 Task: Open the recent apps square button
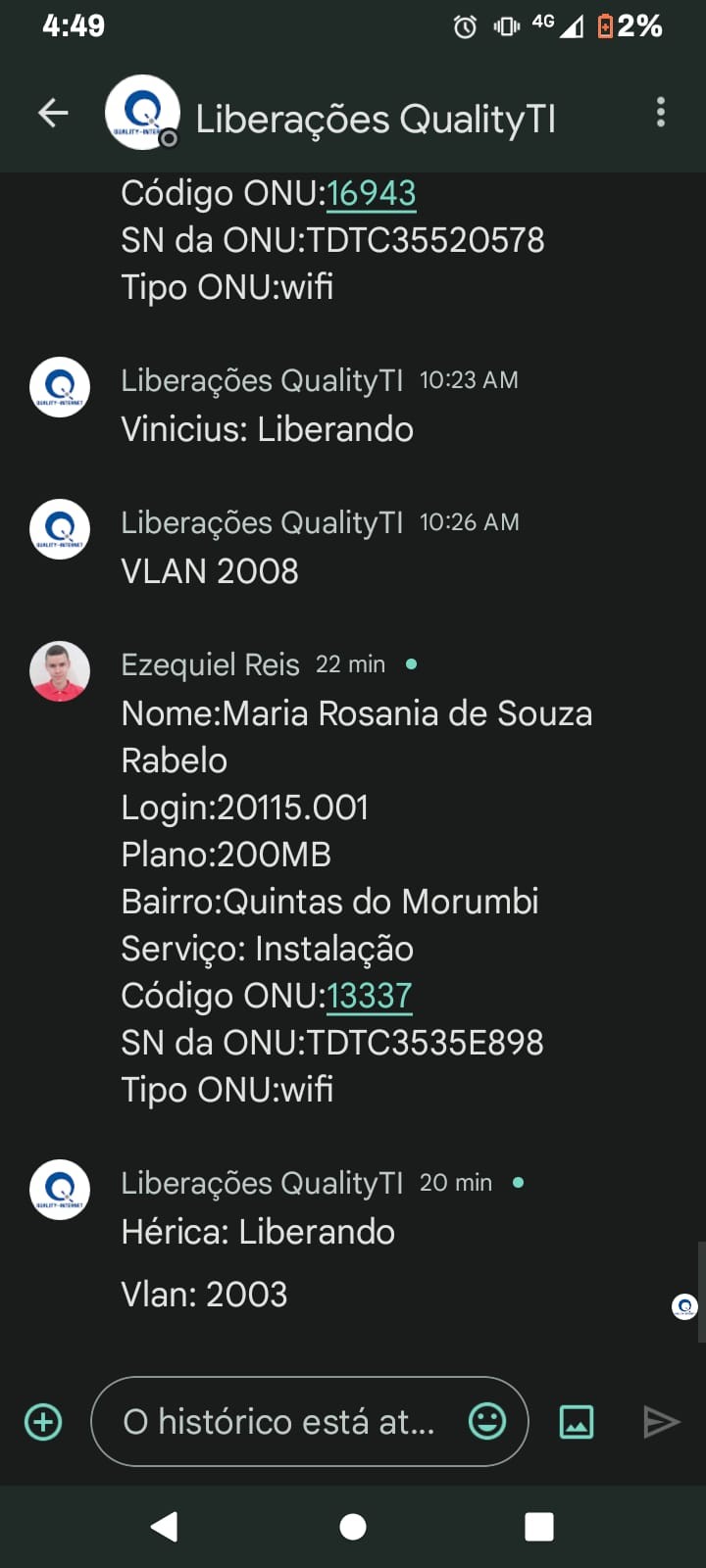[538, 1526]
